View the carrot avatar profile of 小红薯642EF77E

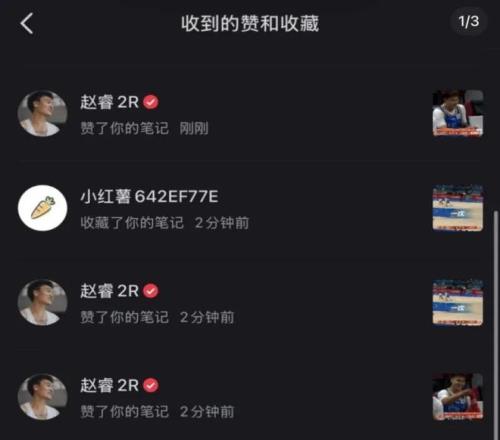pyautogui.click(x=43, y=208)
